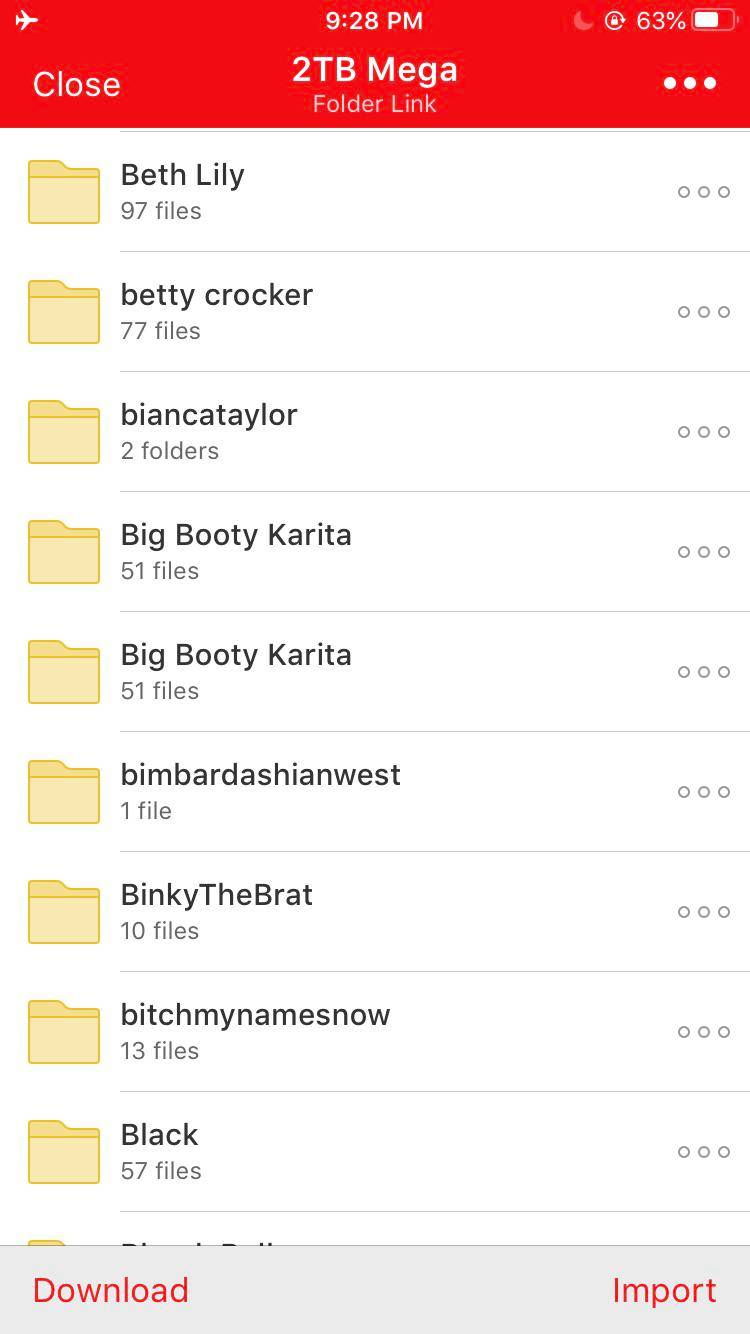Open options for the biancataylor row

pos(703,432)
